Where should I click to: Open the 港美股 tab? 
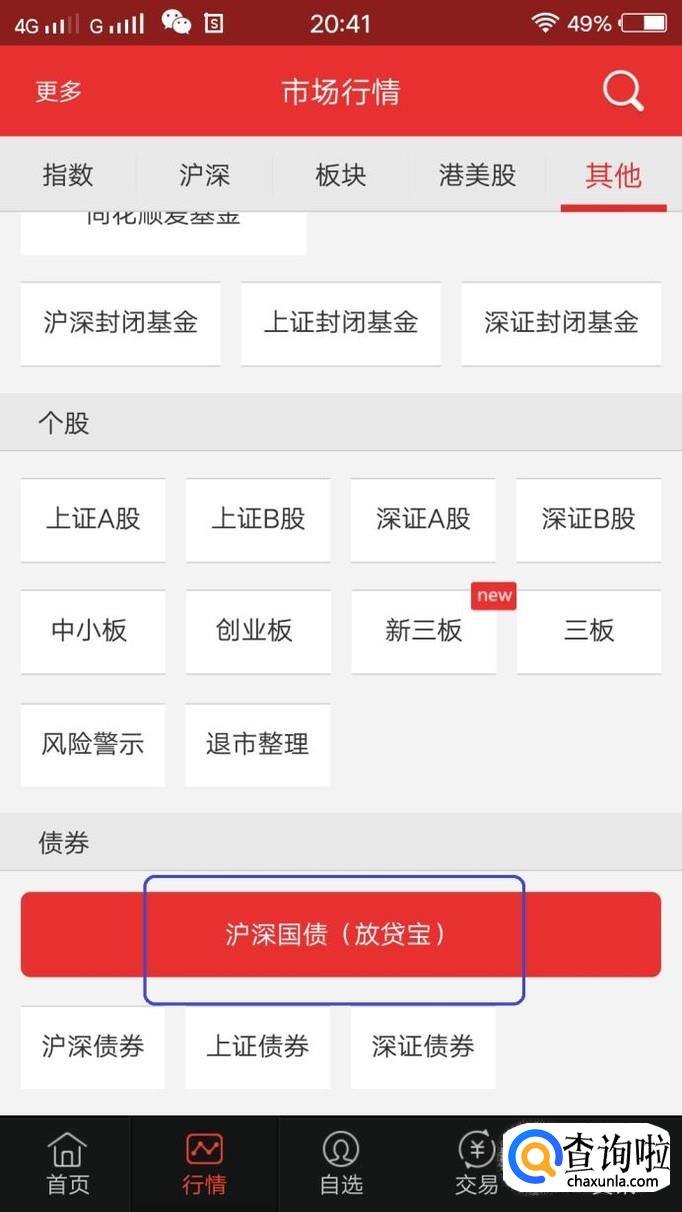tap(477, 175)
